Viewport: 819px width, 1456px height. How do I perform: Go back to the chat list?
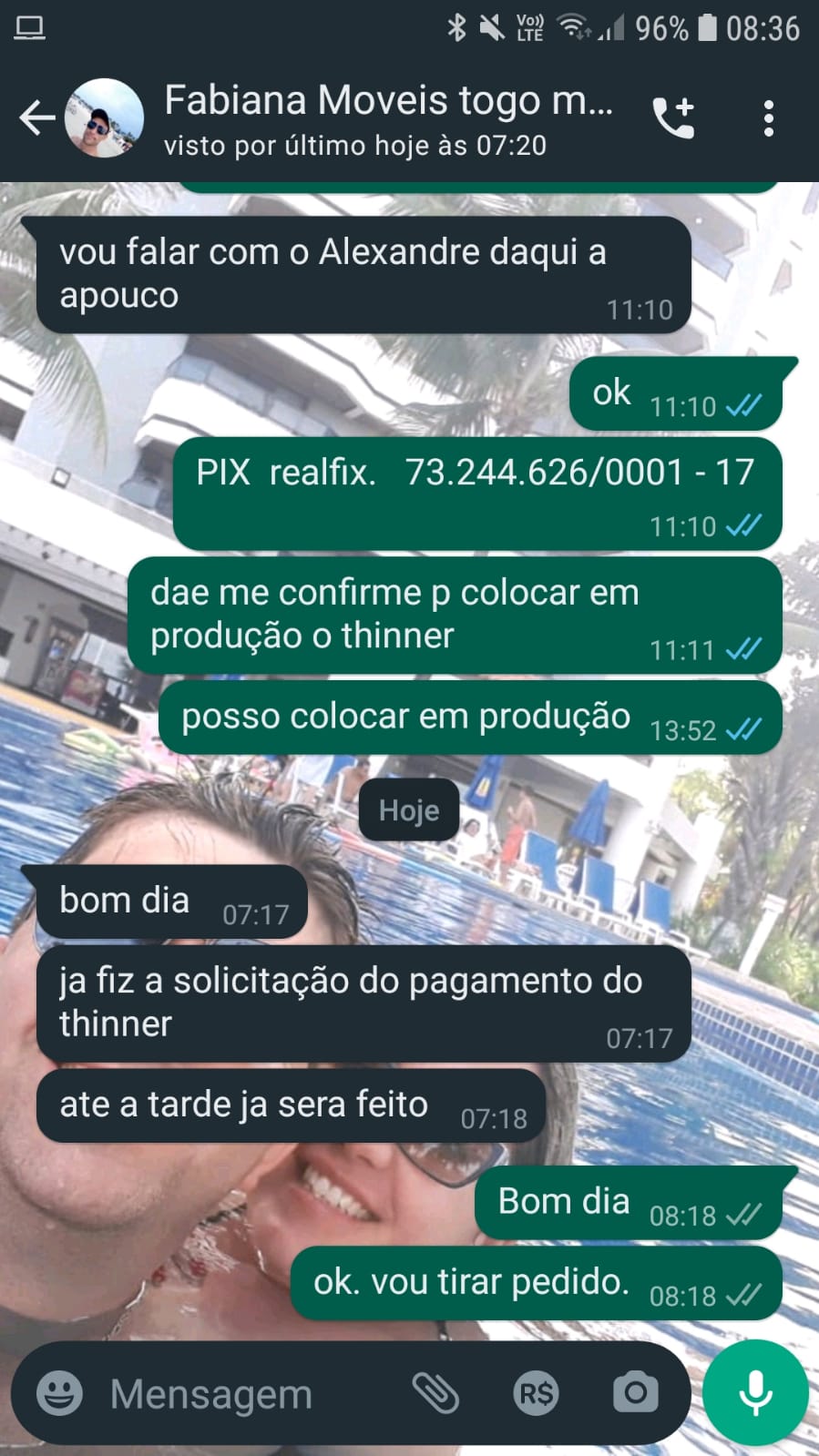36,118
